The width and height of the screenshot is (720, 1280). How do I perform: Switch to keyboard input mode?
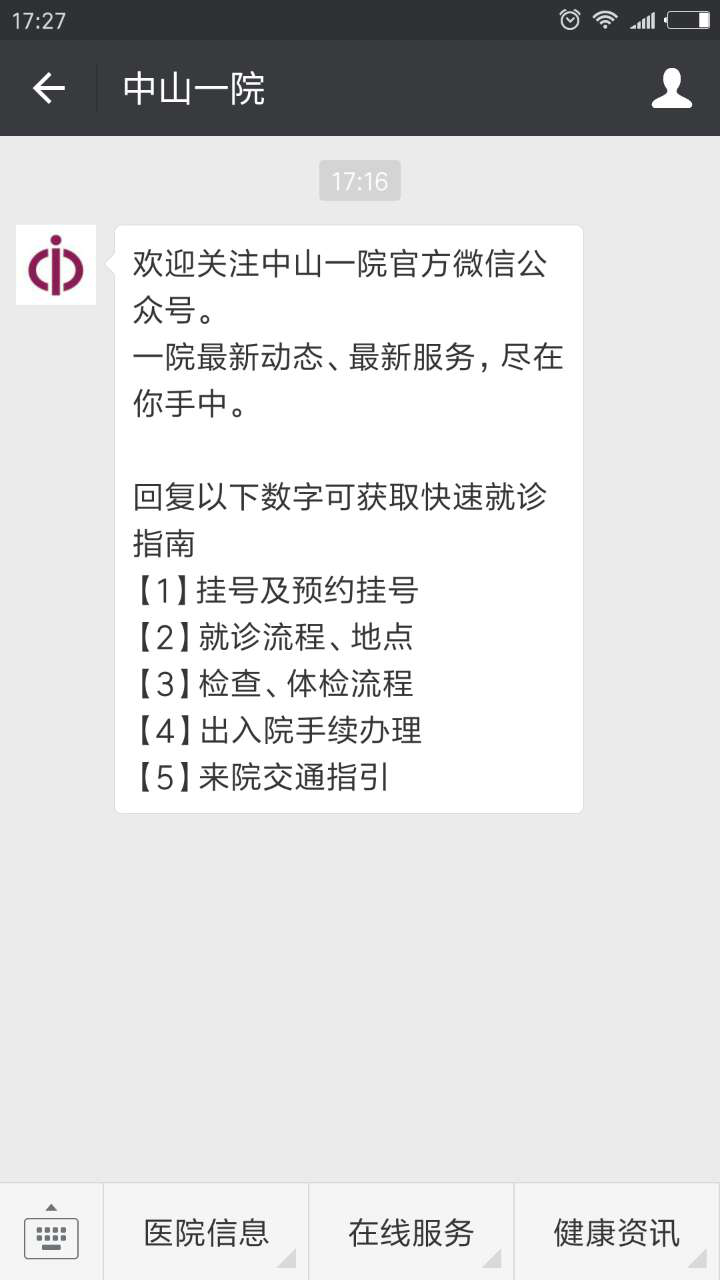click(51, 1237)
